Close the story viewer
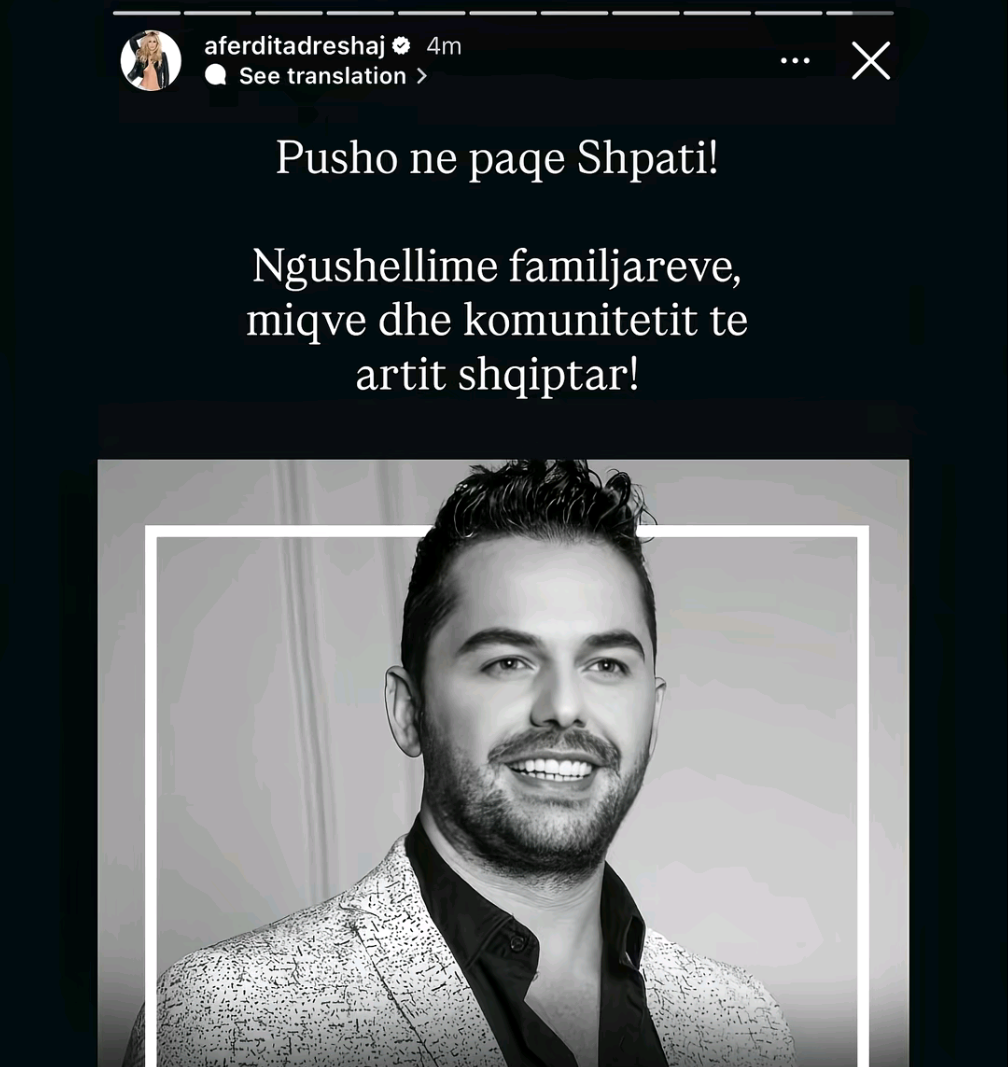The height and width of the screenshot is (1067, 1008). click(x=870, y=61)
